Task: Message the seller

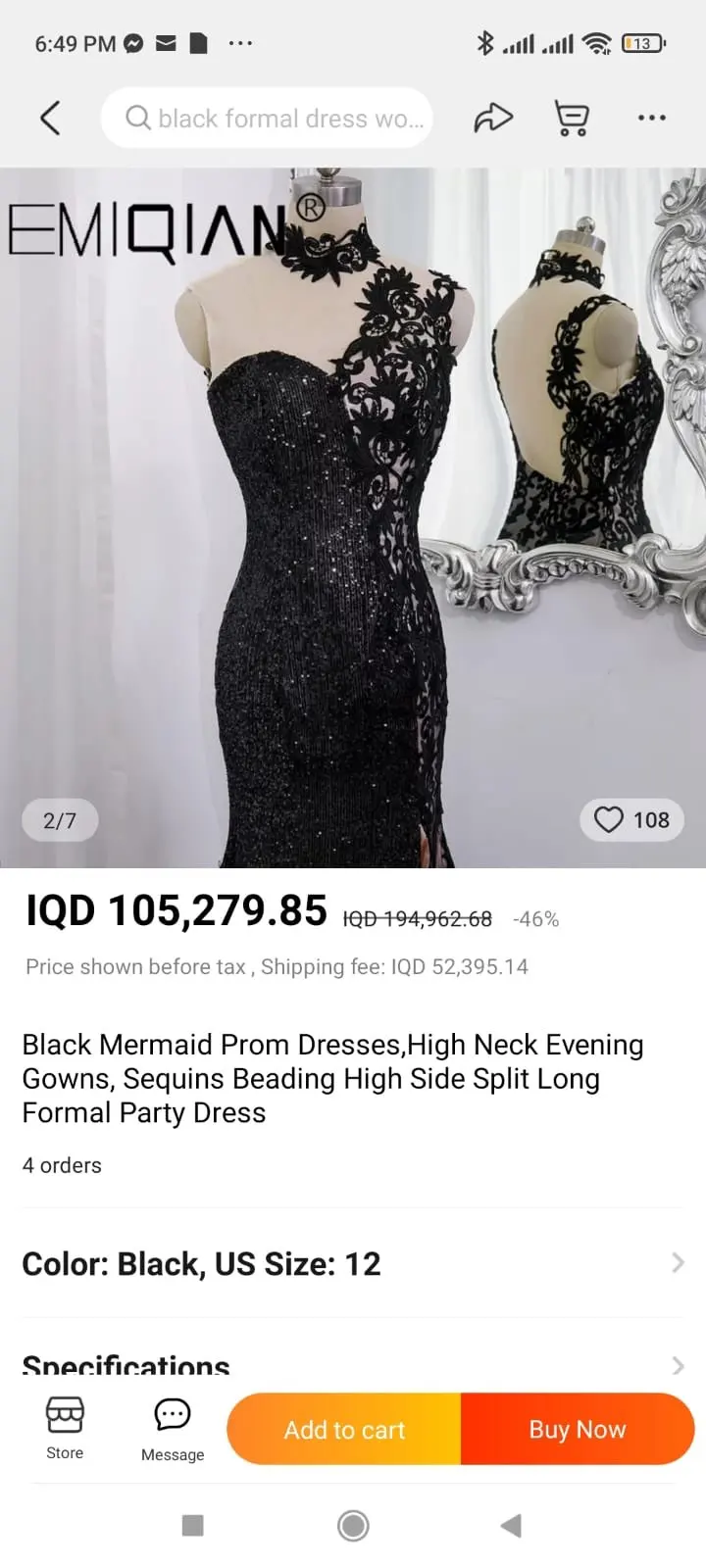Action: tap(173, 1429)
